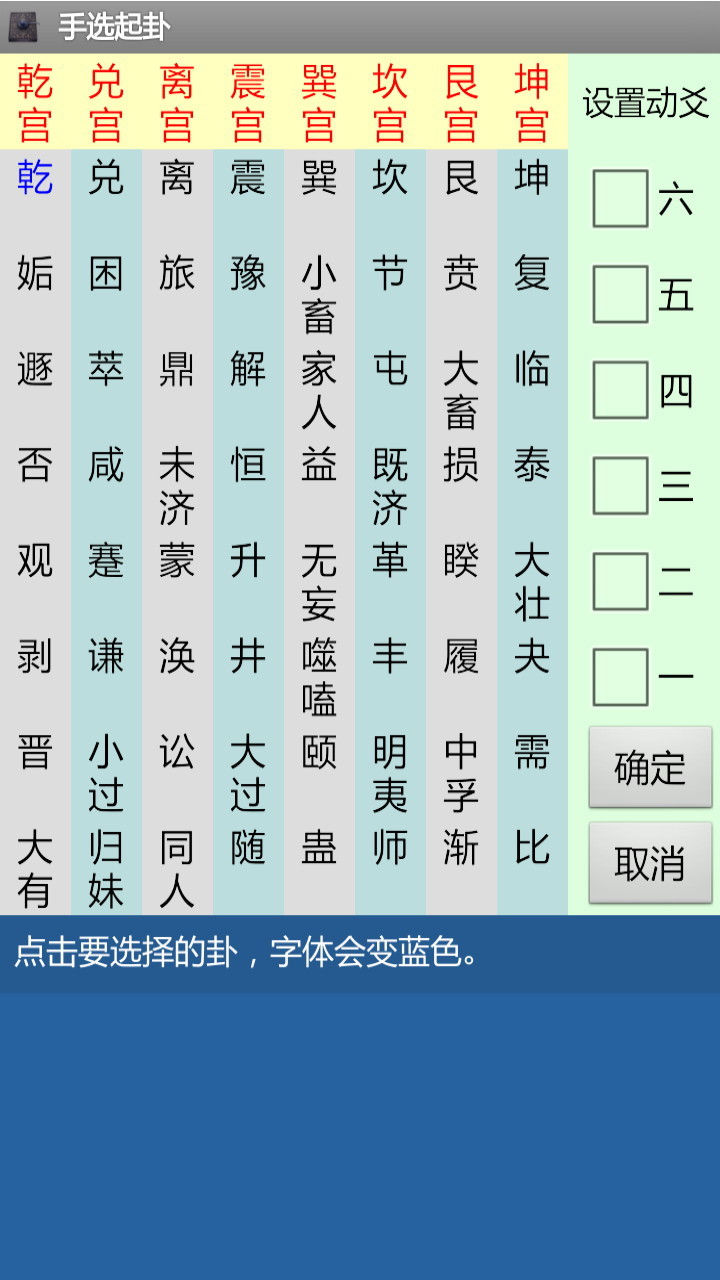Screen dimensions: 720x1280
Task: Choose the 噬嗑 hexagram
Action: [x=319, y=679]
